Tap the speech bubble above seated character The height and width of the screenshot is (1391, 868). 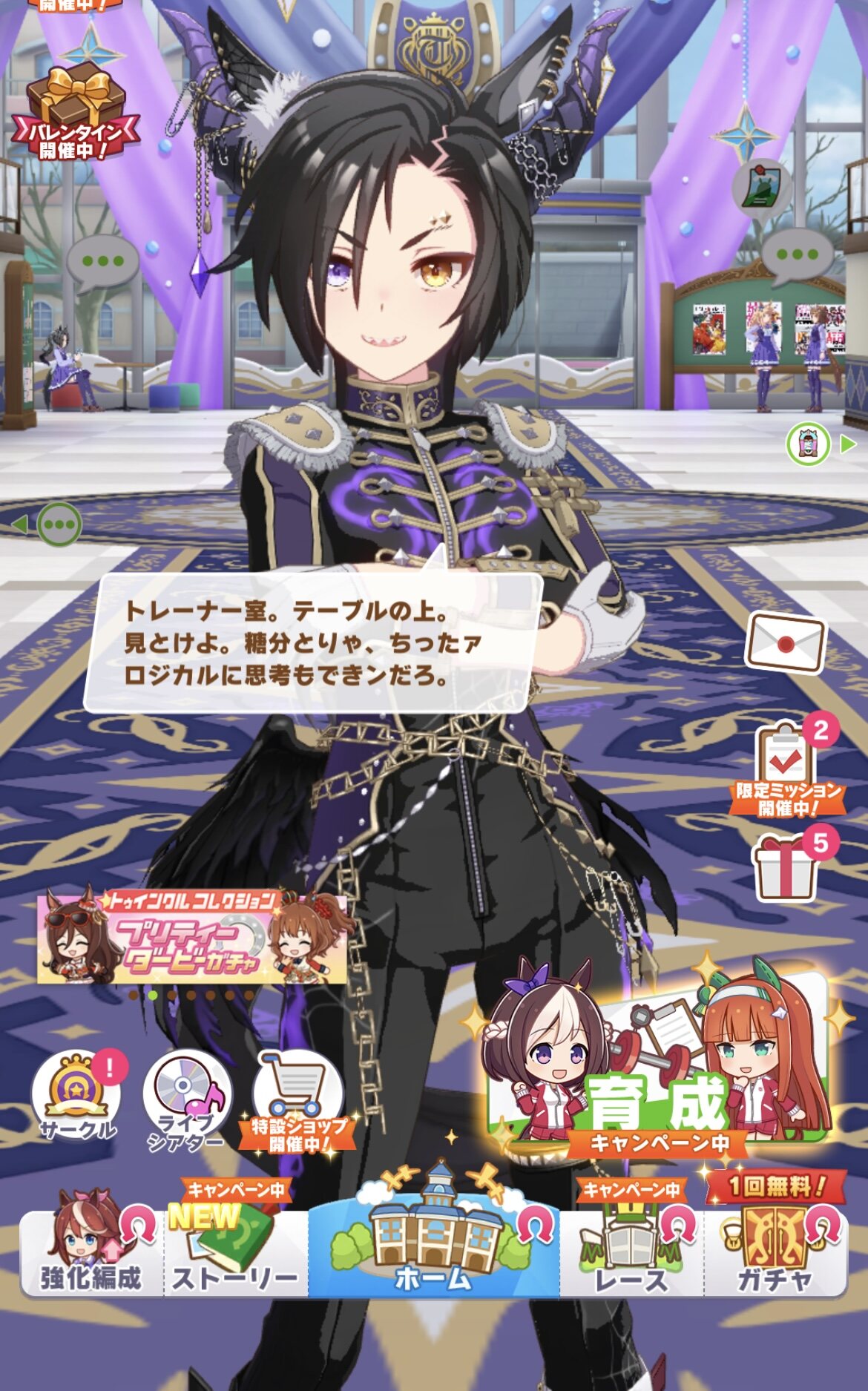pos(103,263)
